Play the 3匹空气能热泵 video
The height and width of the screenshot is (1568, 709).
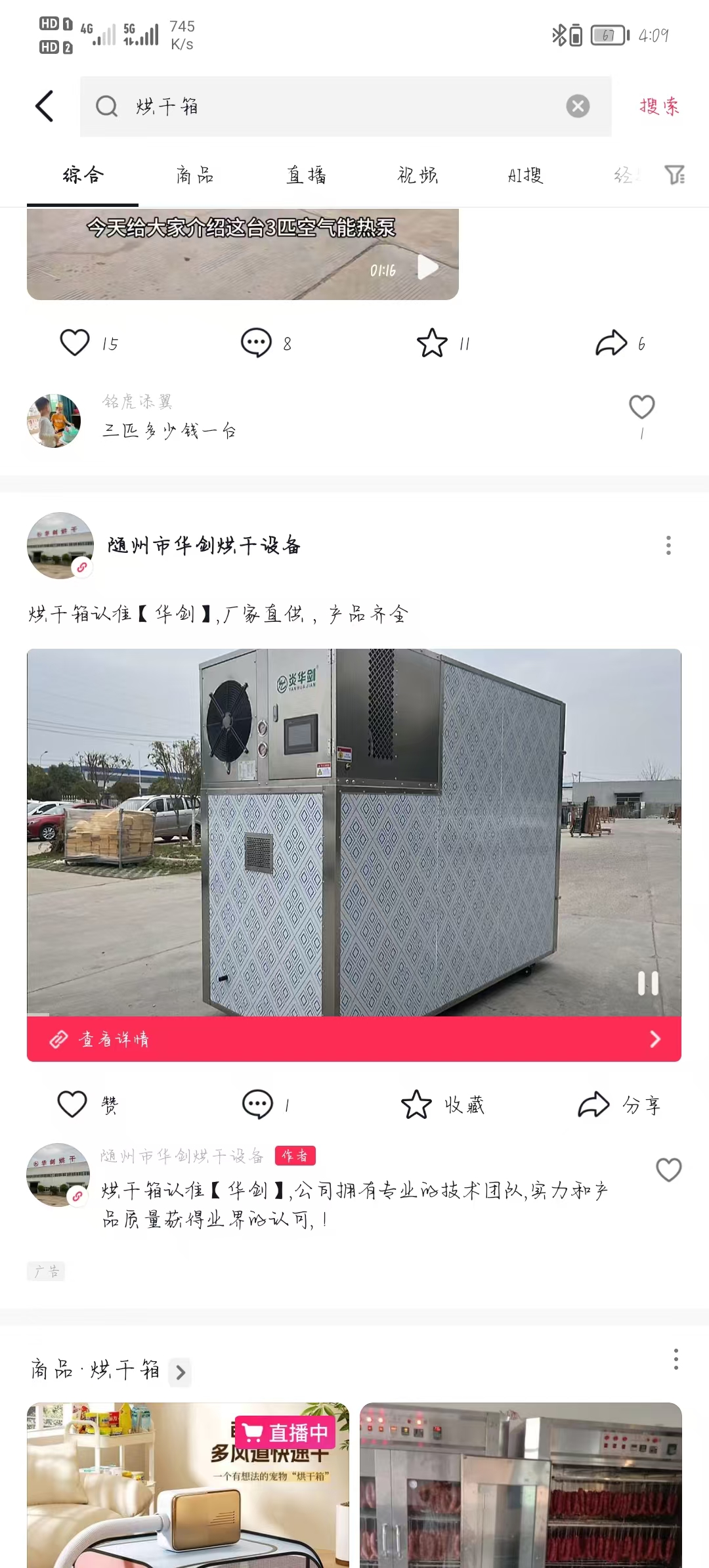427,267
